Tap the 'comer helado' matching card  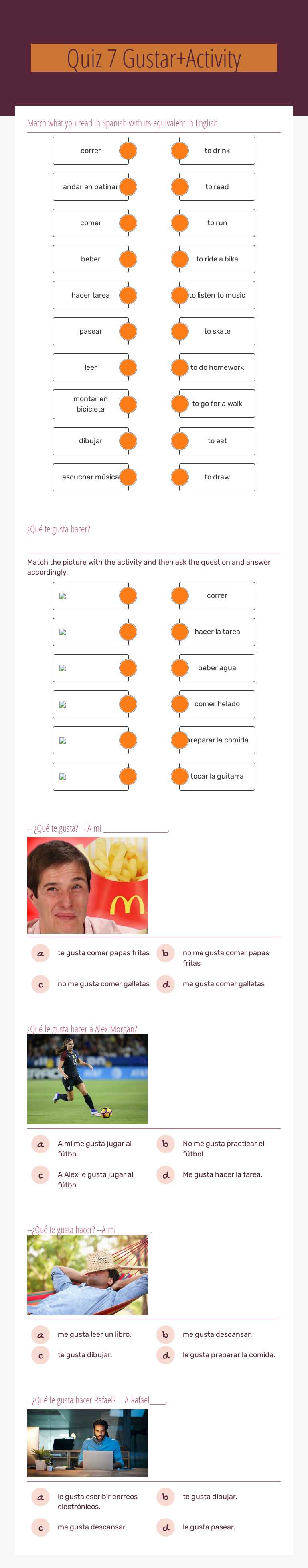pos(217,704)
